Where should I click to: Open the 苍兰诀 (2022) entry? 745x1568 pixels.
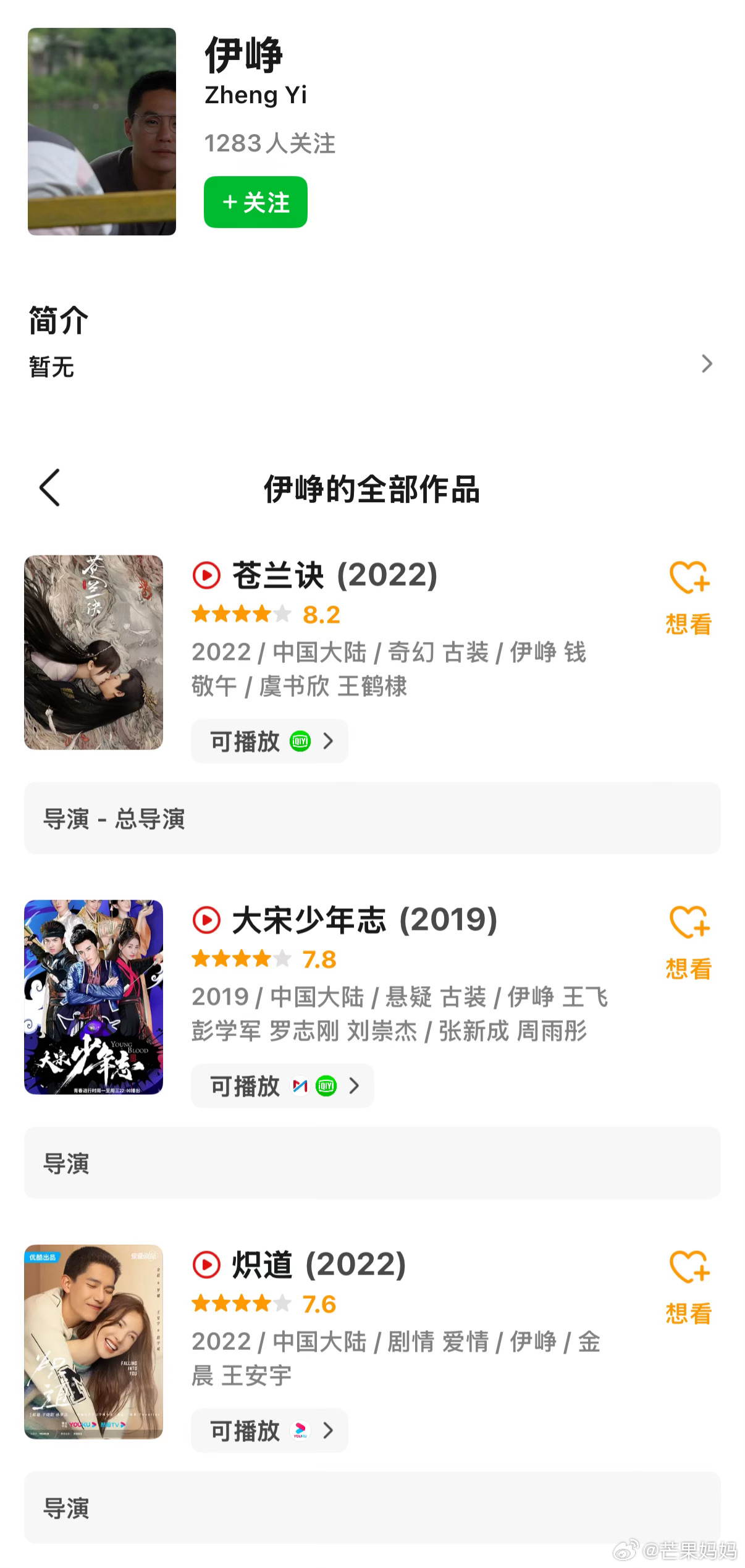tap(334, 575)
